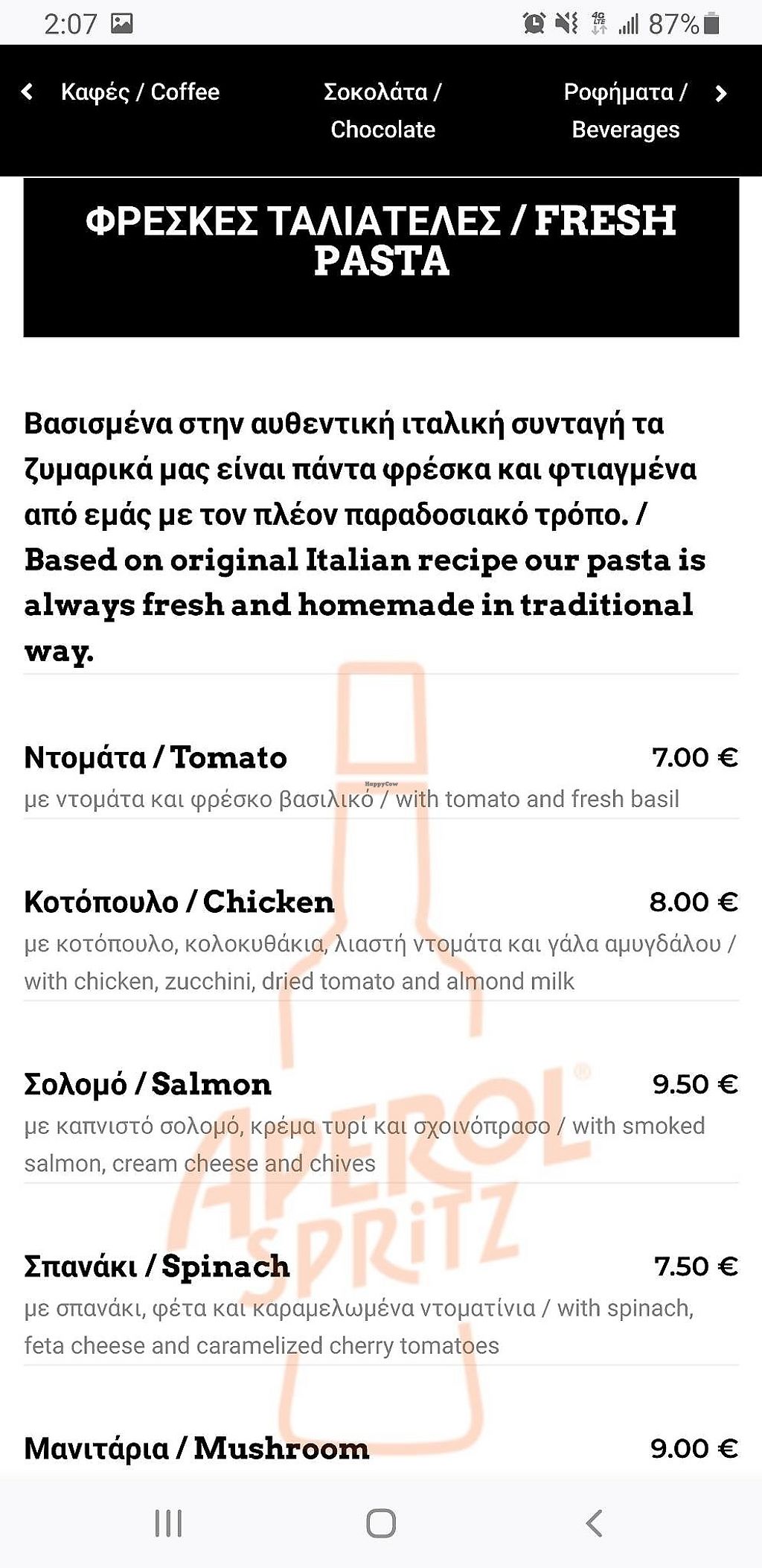762x1568 pixels.
Task: Go to previous menu categories arrow
Action: pyautogui.click(x=28, y=92)
